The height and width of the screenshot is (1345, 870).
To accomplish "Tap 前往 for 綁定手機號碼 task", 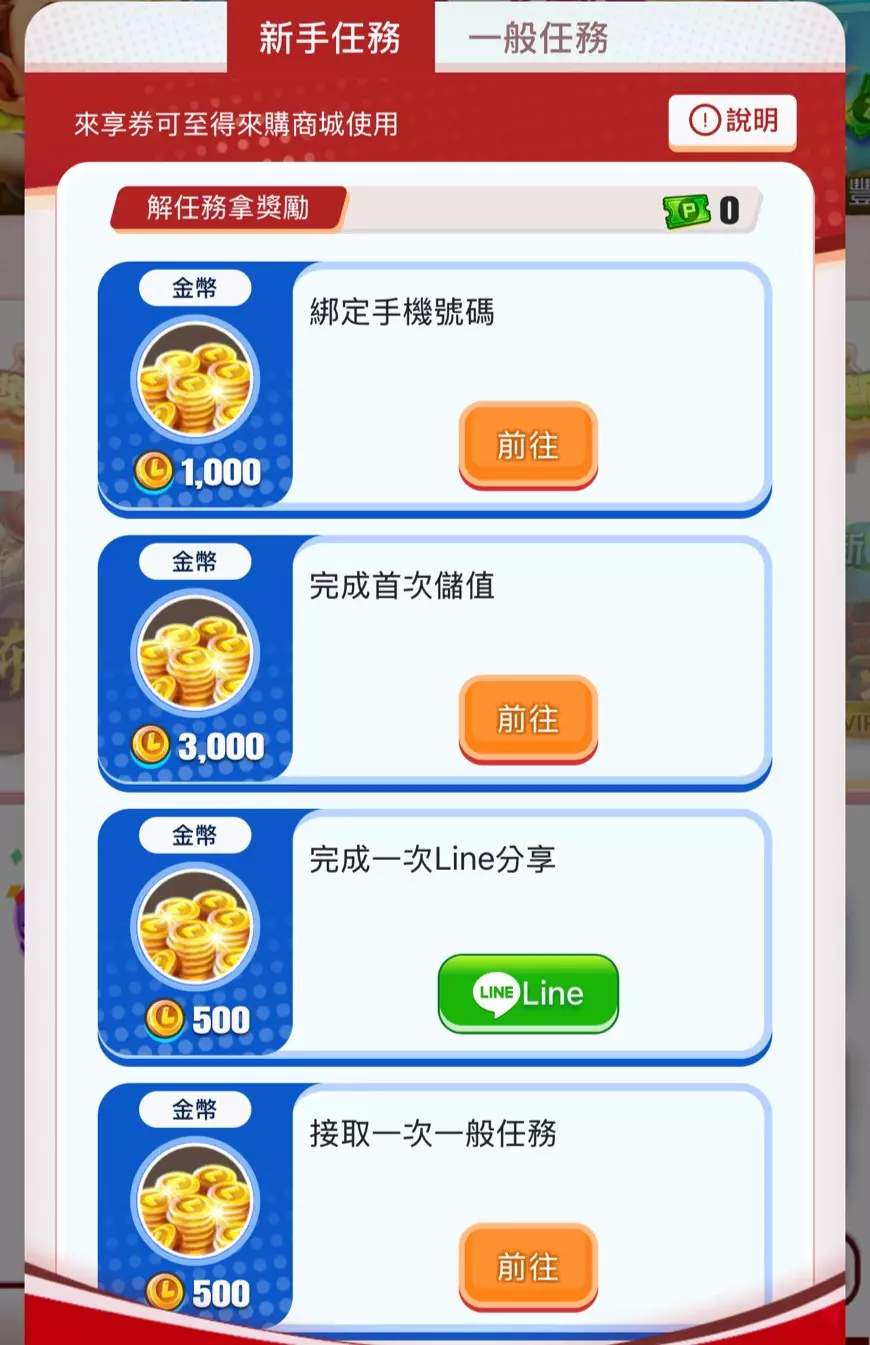I will pyautogui.click(x=528, y=445).
